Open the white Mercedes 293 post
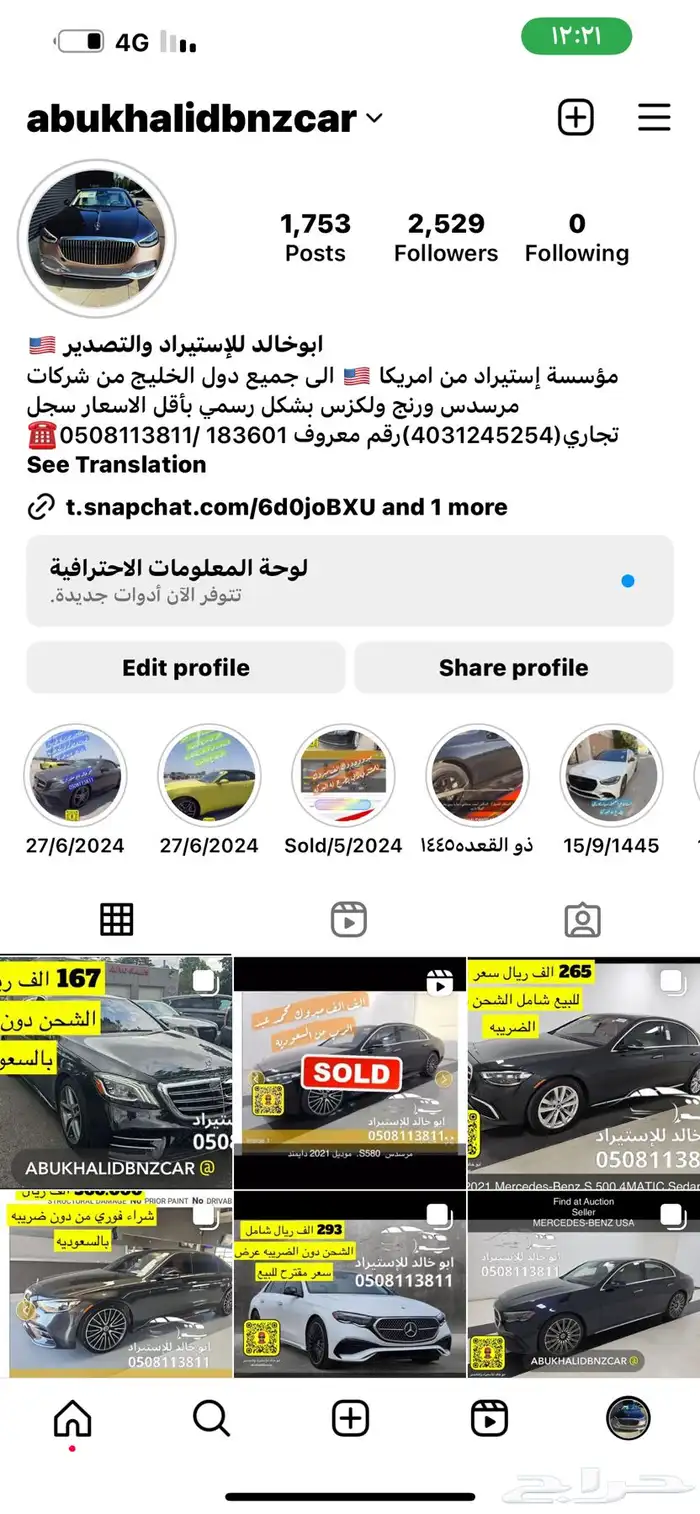 [x=350, y=1285]
